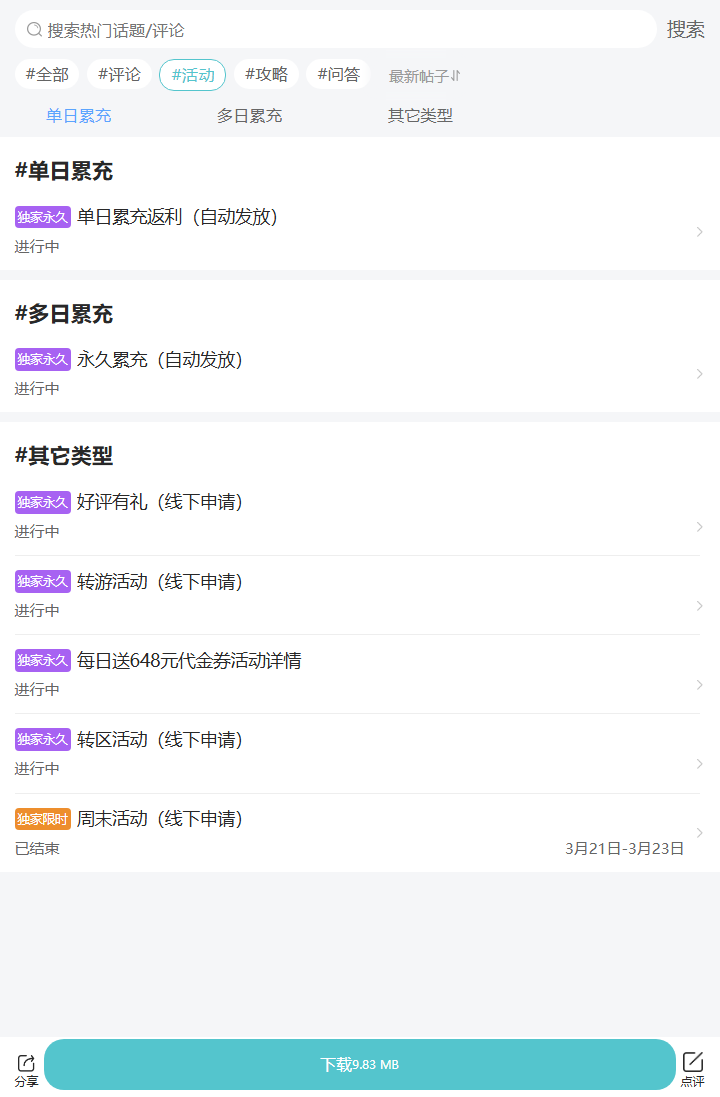Viewport: 720px width, 1097px height.
Task: Share this game page
Action: click(26, 1069)
